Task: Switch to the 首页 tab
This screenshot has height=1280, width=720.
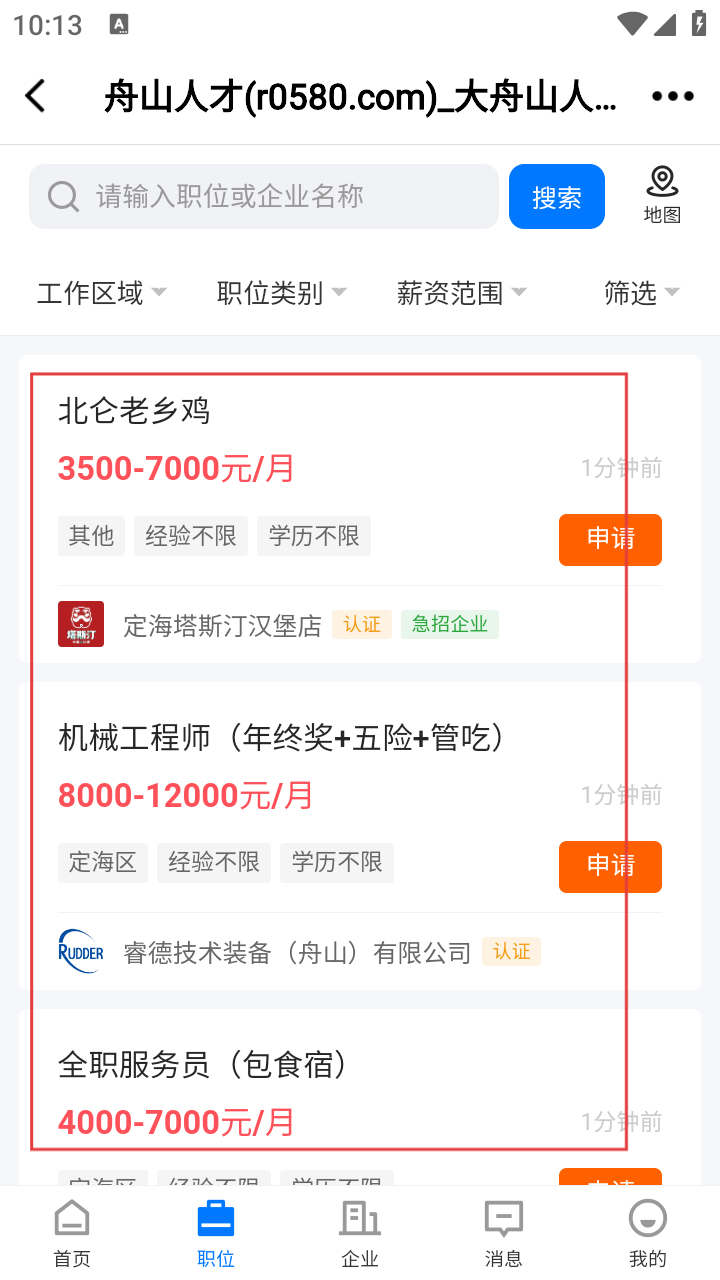Action: 72,1233
